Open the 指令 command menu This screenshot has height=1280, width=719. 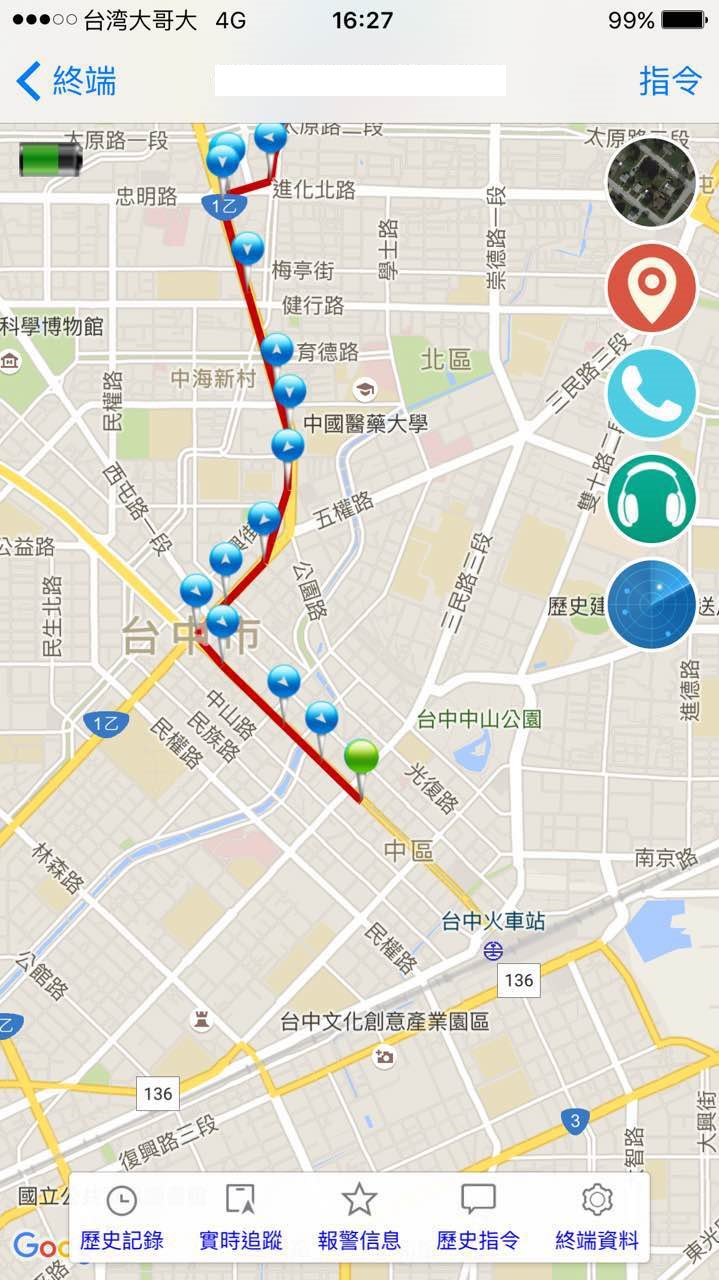tap(671, 81)
